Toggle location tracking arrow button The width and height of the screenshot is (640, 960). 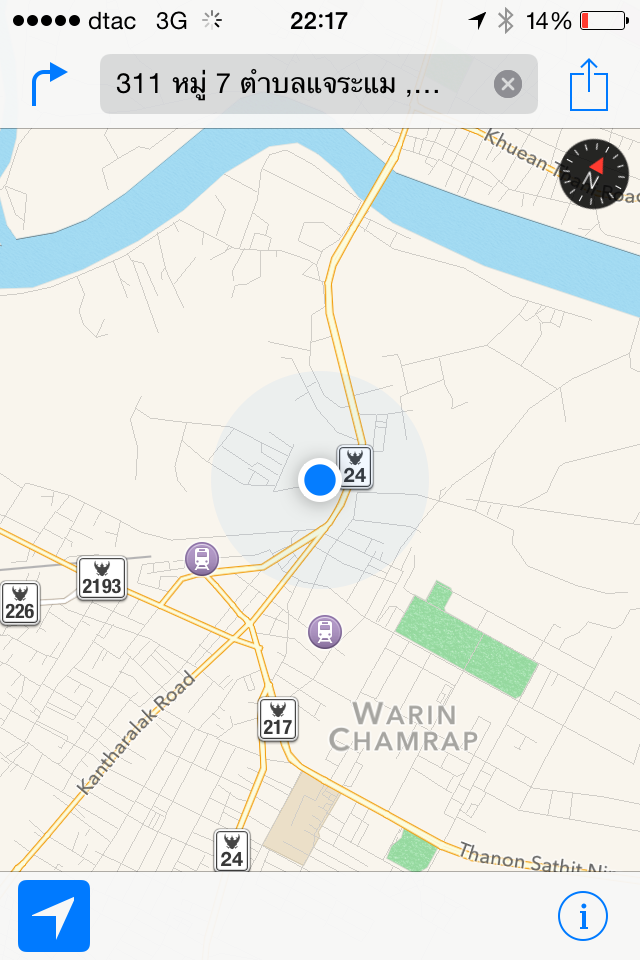[54, 915]
